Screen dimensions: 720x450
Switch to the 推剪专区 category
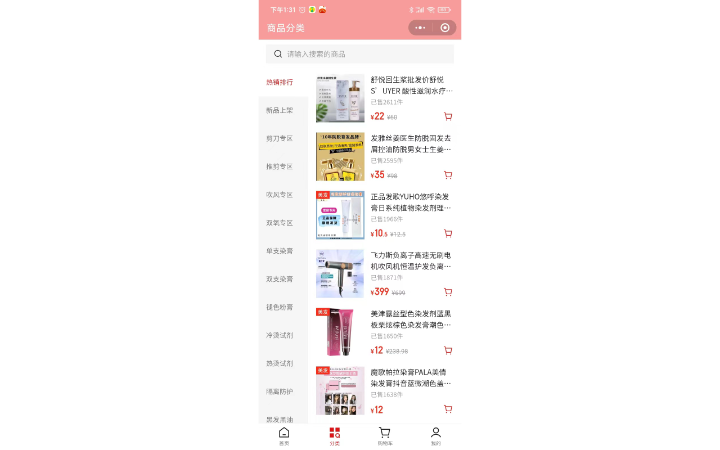[280, 166]
